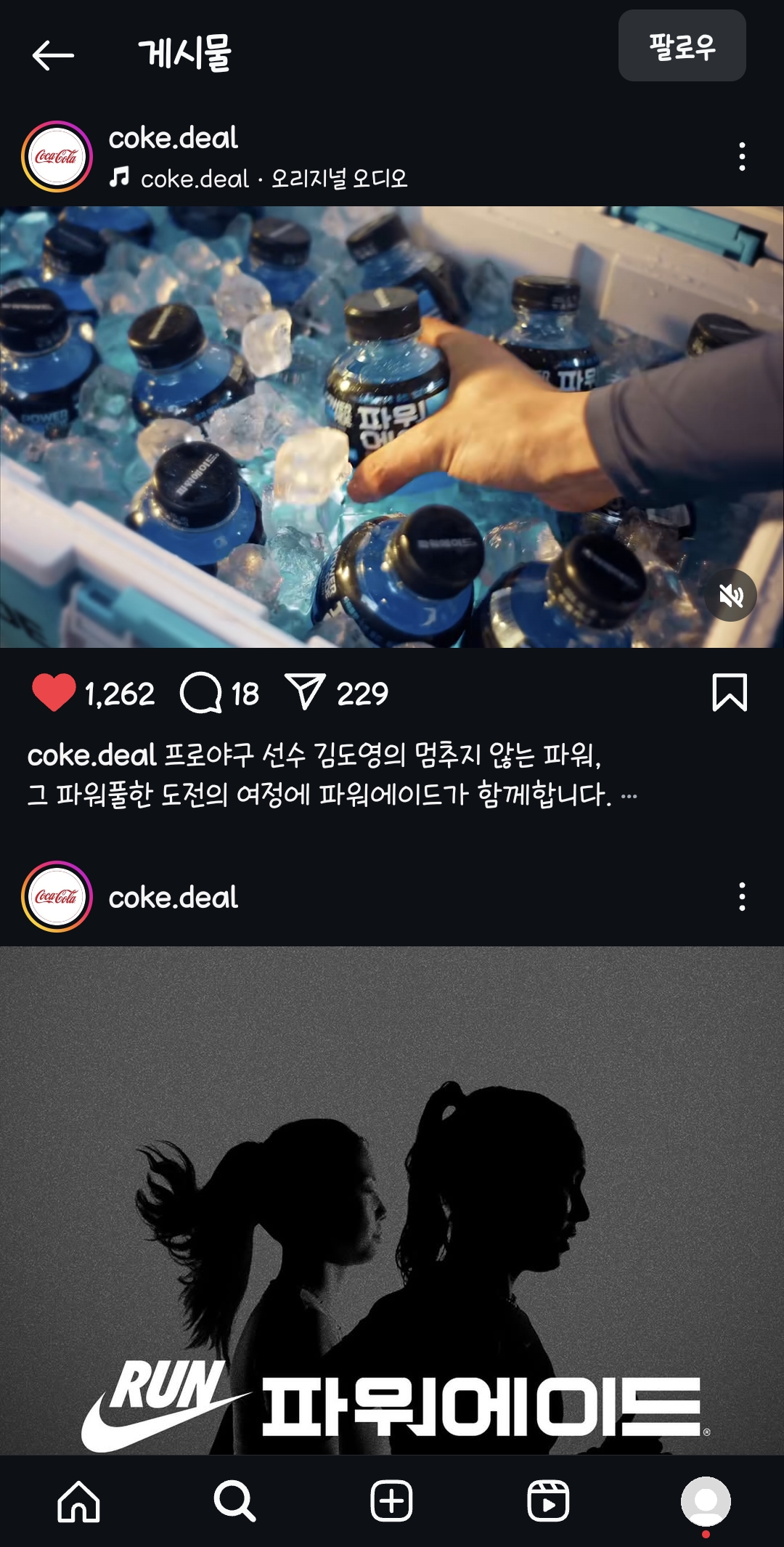784x1547 pixels.
Task: Create a new post
Action: pos(391,1501)
